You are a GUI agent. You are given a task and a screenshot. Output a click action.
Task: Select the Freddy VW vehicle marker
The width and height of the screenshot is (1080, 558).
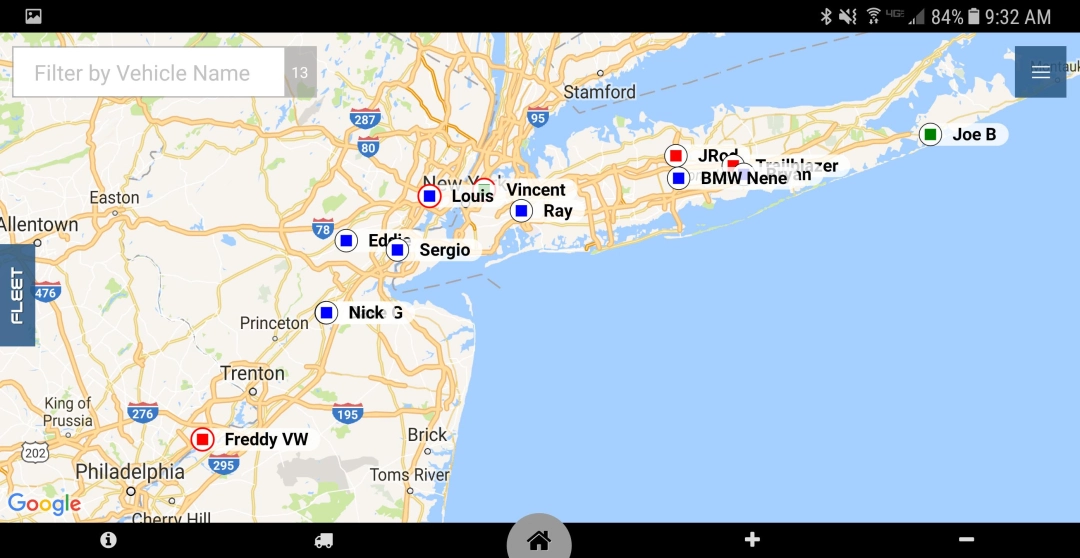pyautogui.click(x=203, y=439)
